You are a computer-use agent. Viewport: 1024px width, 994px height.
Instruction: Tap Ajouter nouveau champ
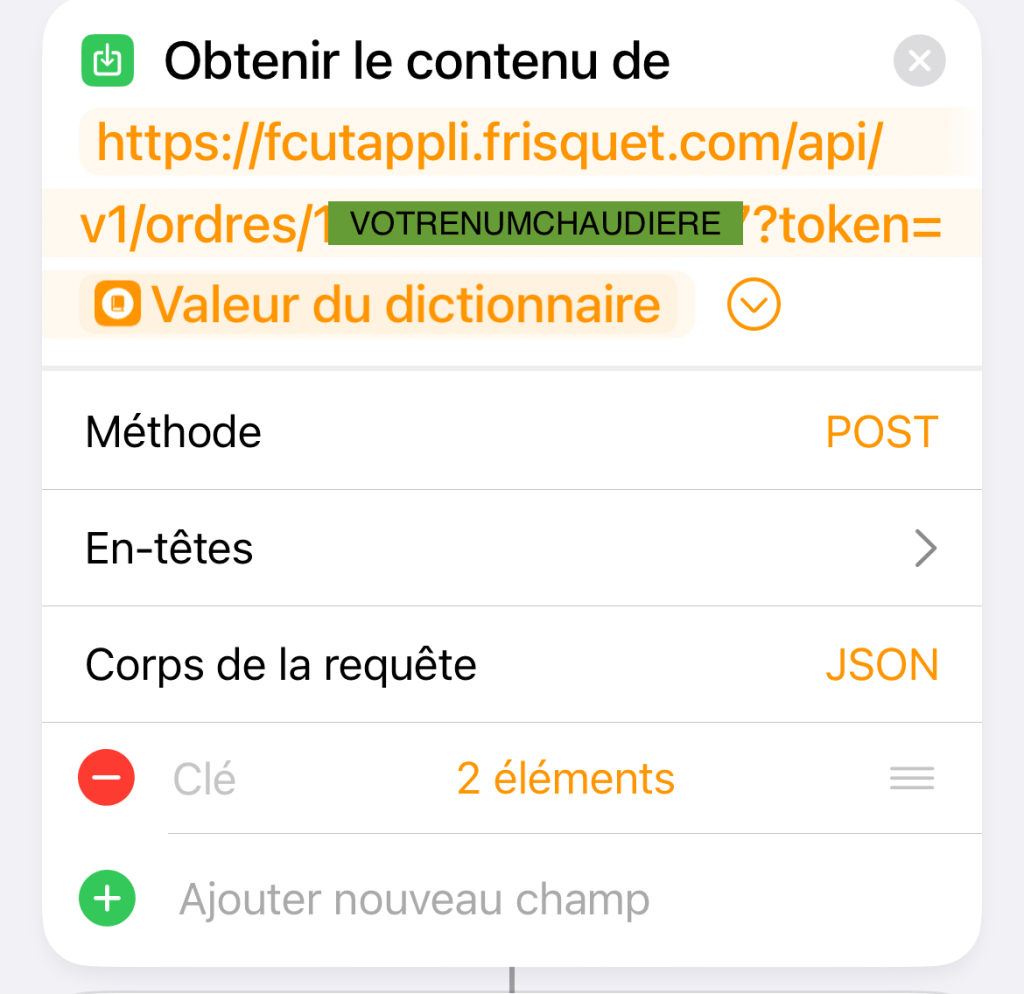414,899
